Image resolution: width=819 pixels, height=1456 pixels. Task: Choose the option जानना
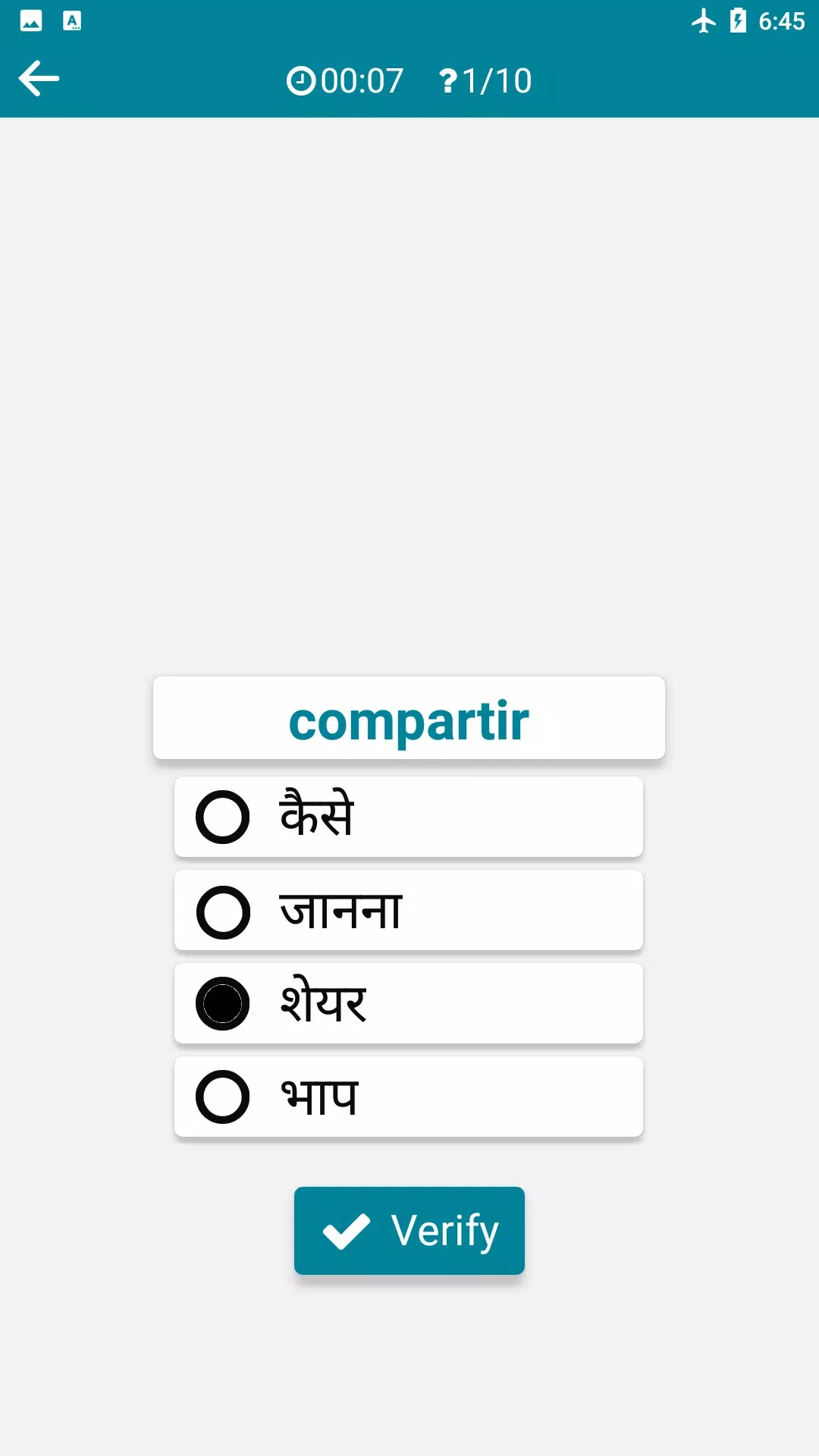click(x=408, y=911)
